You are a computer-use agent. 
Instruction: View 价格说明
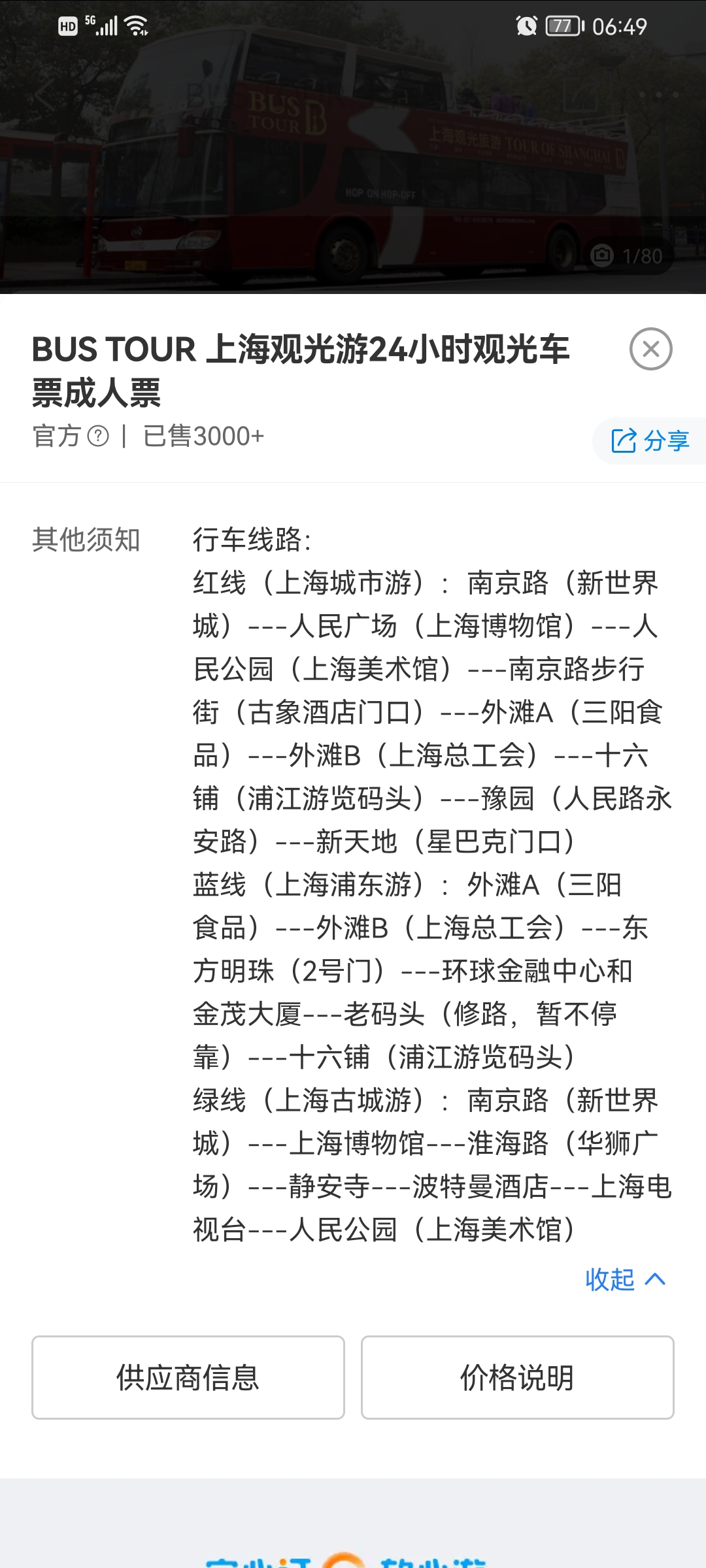518,1377
